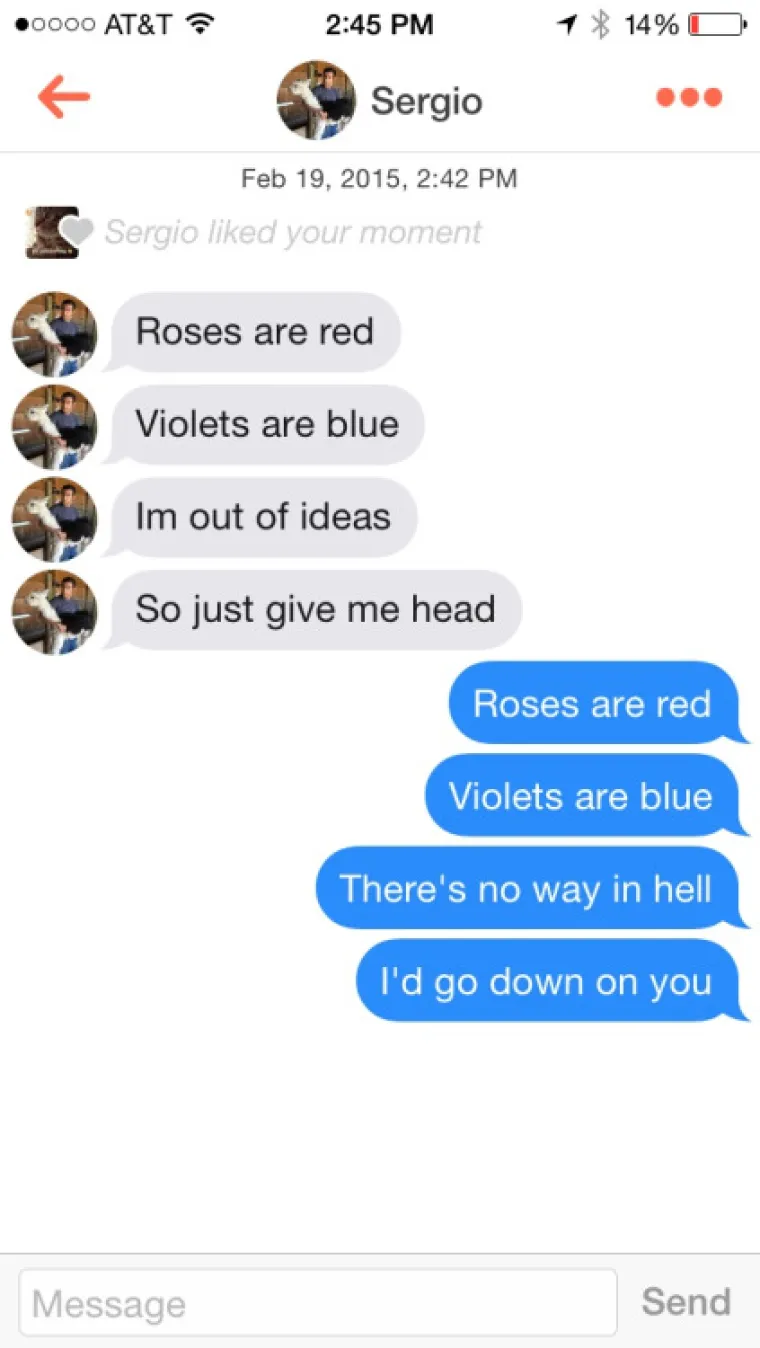Tap the Message text field
Viewport: 760px width, 1348px height.
pos(318,1303)
